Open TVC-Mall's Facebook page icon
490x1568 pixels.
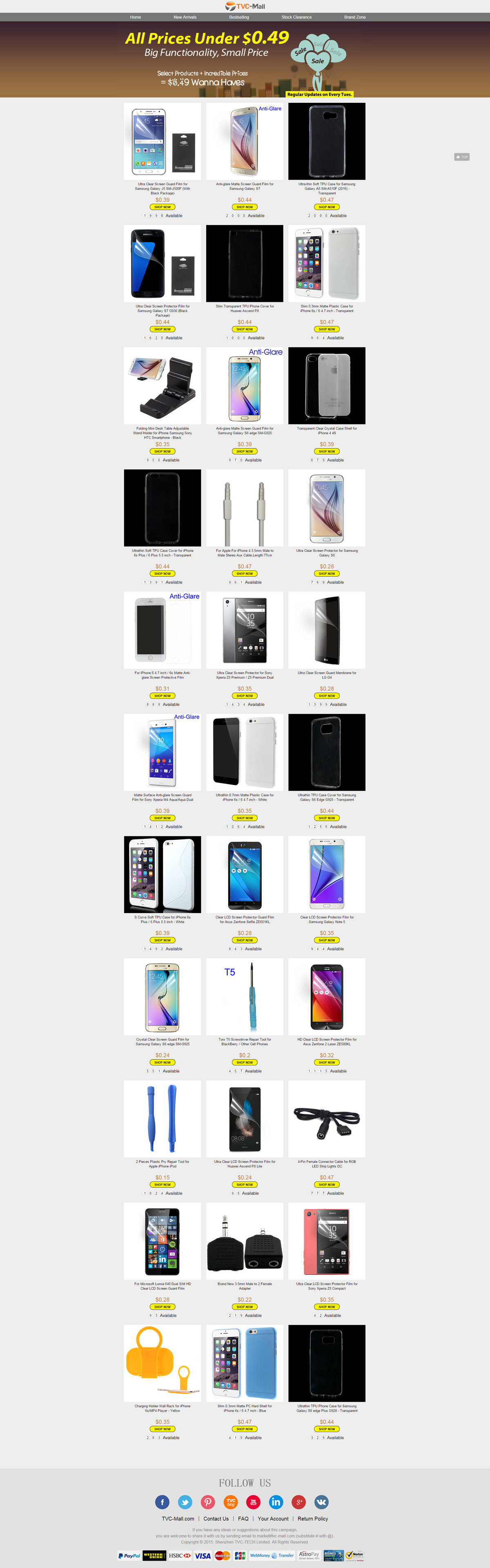click(x=163, y=1501)
